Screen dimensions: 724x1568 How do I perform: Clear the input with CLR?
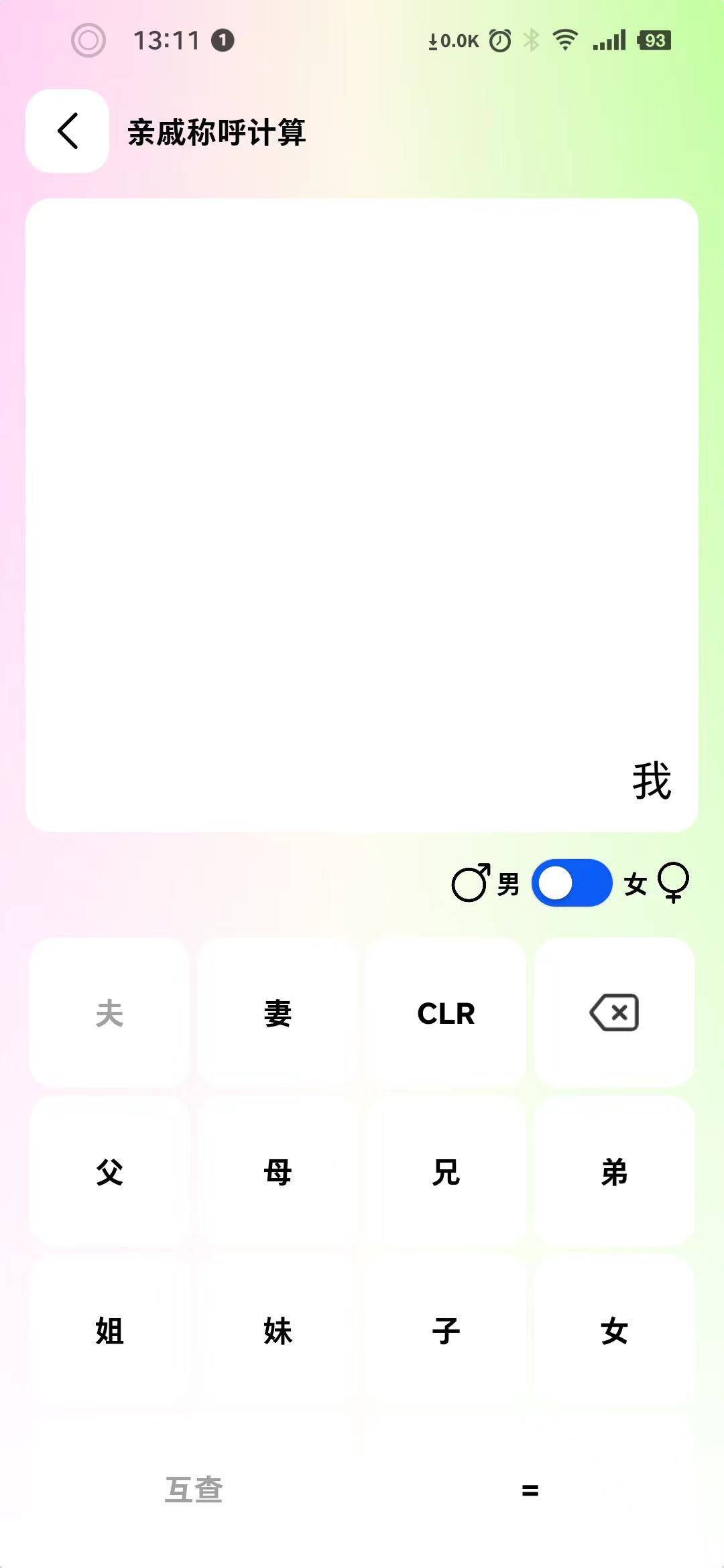click(446, 1012)
